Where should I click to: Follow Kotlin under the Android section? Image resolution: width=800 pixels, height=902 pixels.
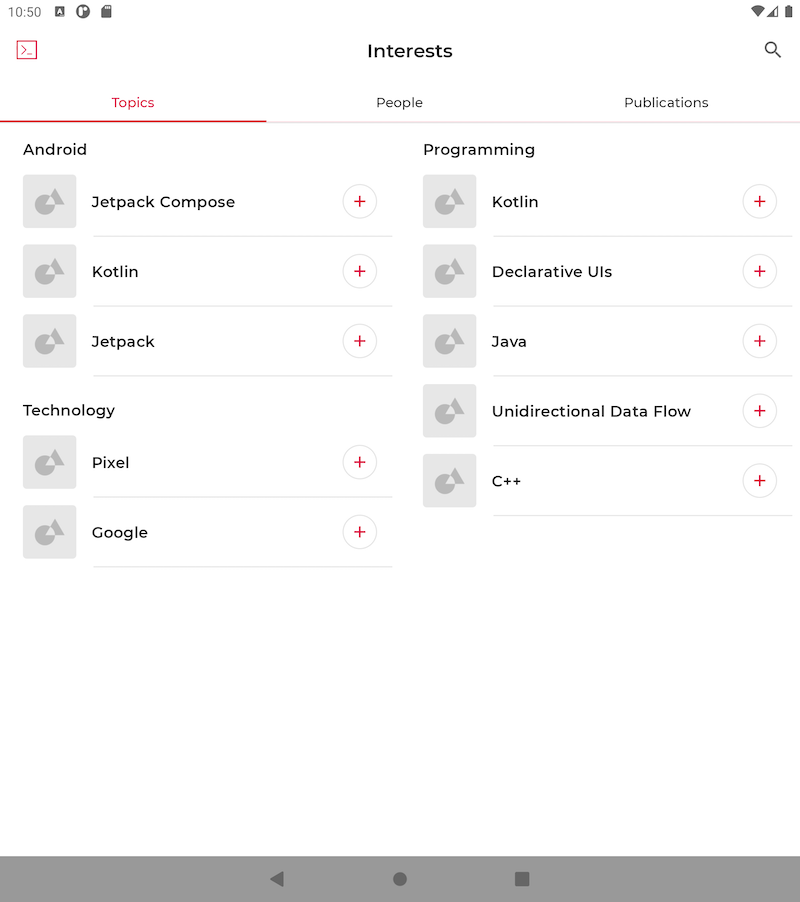coord(359,271)
